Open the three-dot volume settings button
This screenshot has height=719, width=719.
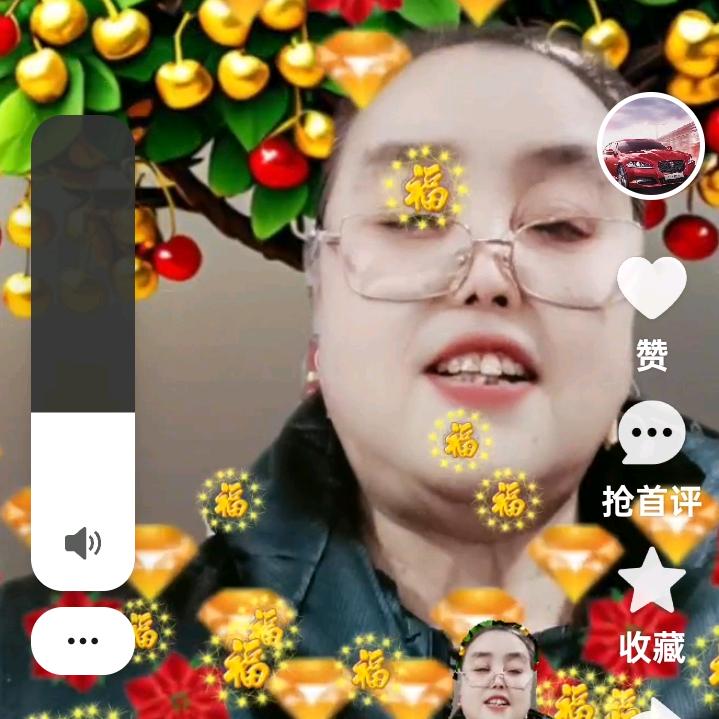[83, 641]
